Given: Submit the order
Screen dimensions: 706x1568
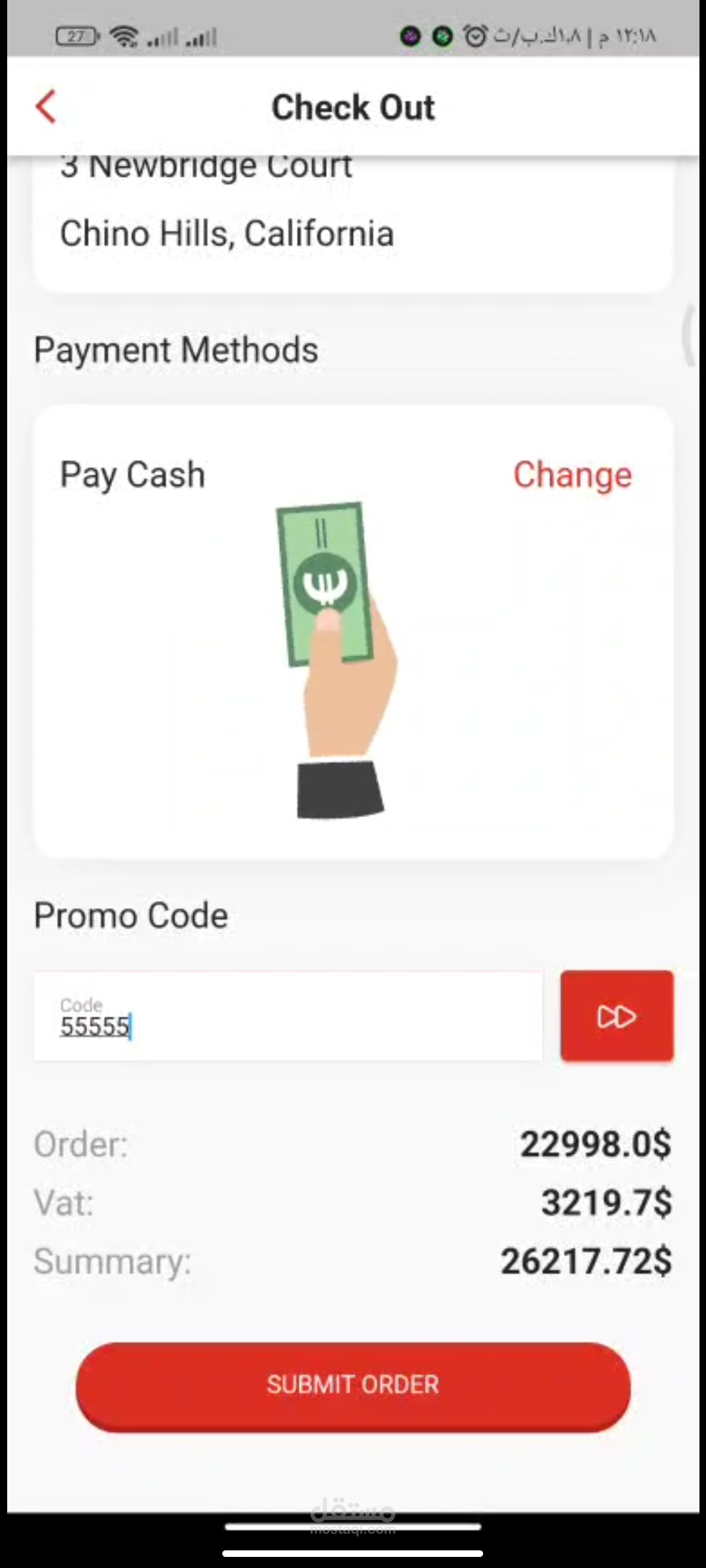Looking at the screenshot, I should [x=353, y=1385].
